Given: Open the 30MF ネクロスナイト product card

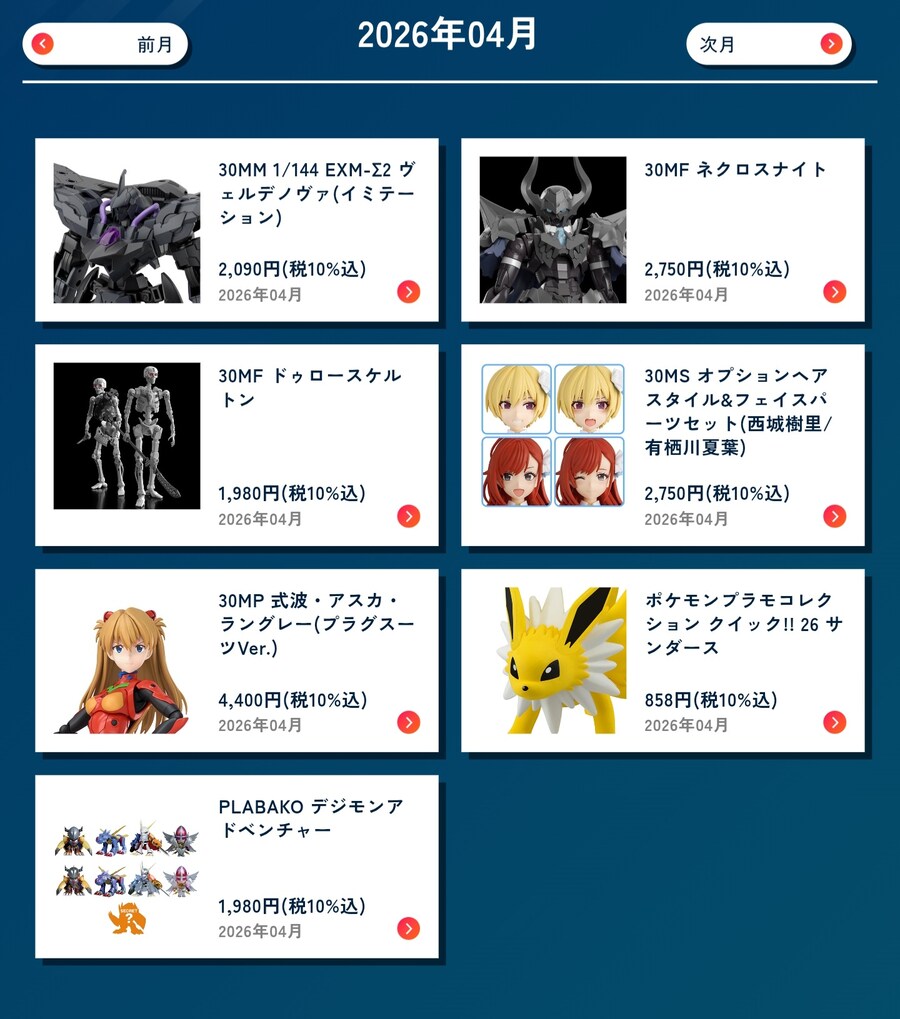Looking at the screenshot, I should click(662, 230).
